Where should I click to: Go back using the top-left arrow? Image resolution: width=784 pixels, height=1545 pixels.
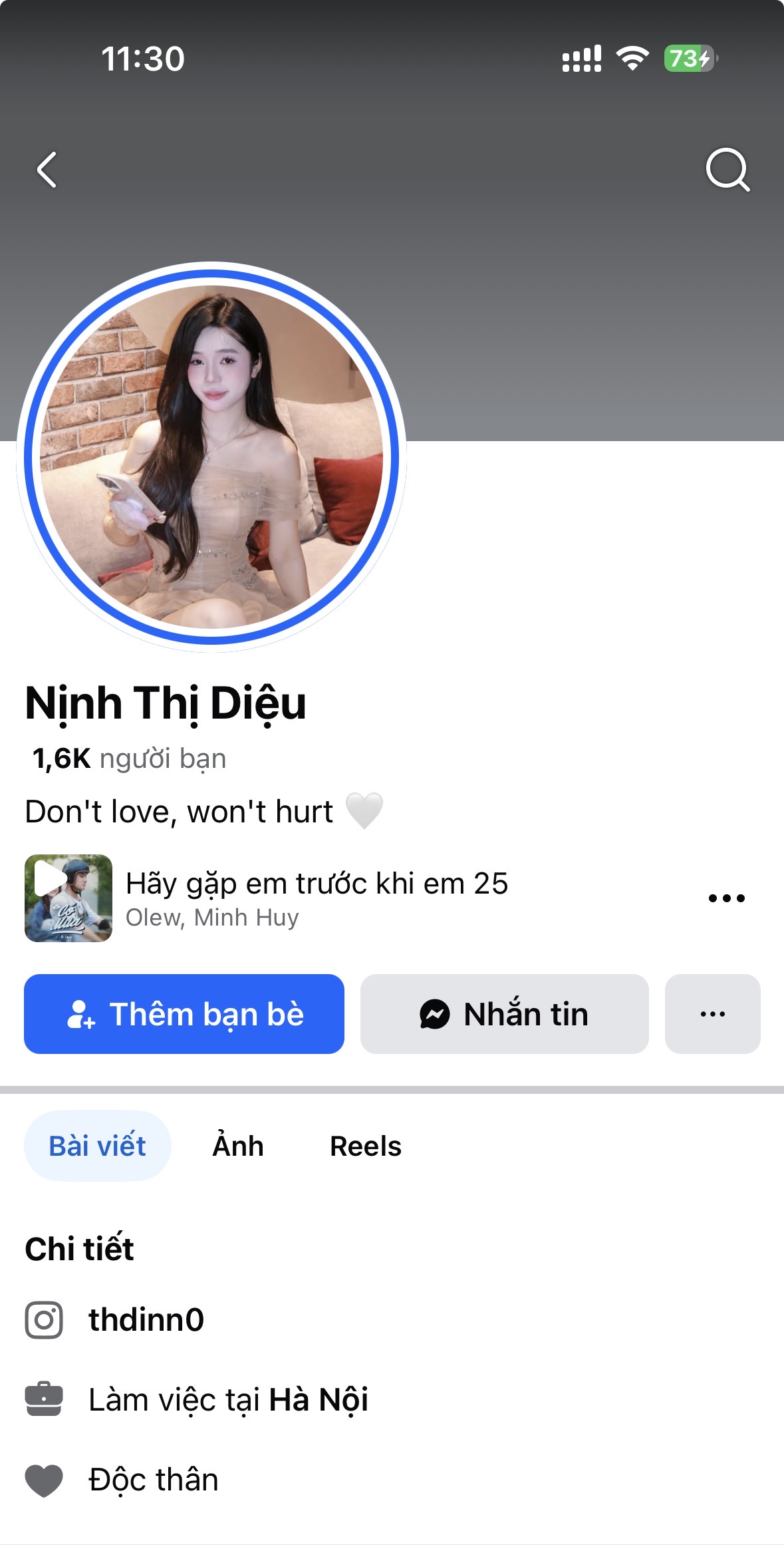(47, 170)
